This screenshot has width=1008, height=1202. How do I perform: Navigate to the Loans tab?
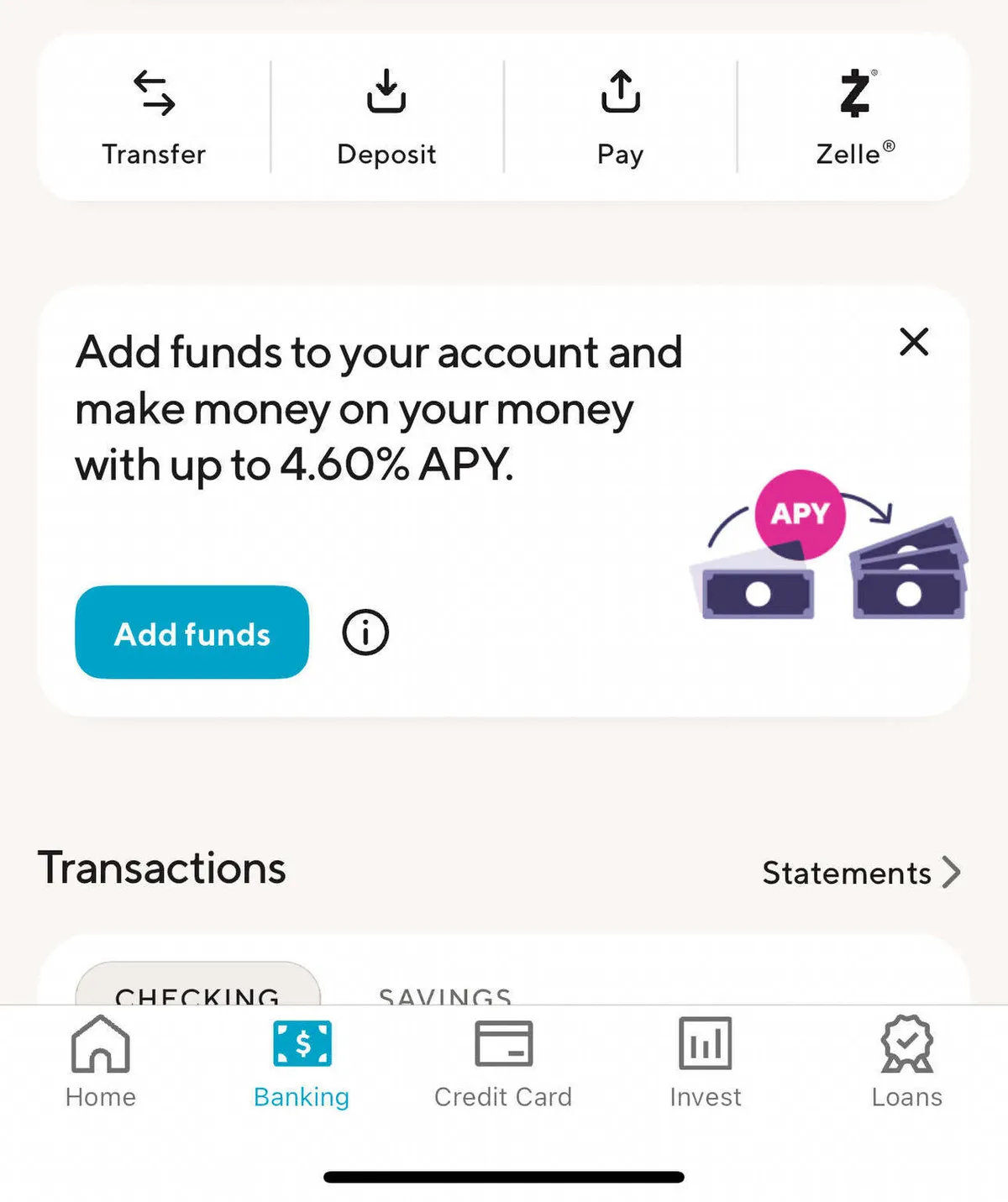(906, 1061)
